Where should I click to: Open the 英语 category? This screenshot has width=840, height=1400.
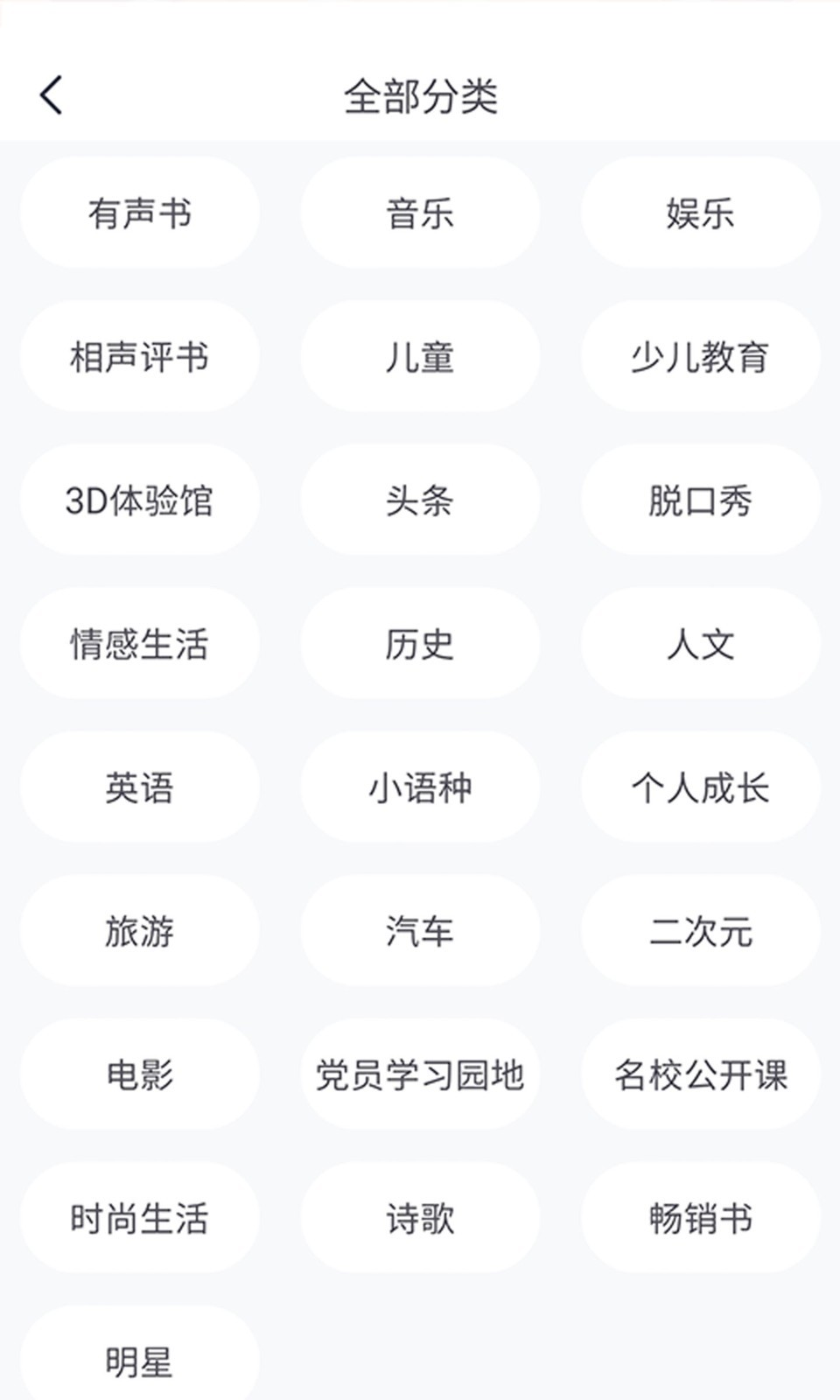140,787
